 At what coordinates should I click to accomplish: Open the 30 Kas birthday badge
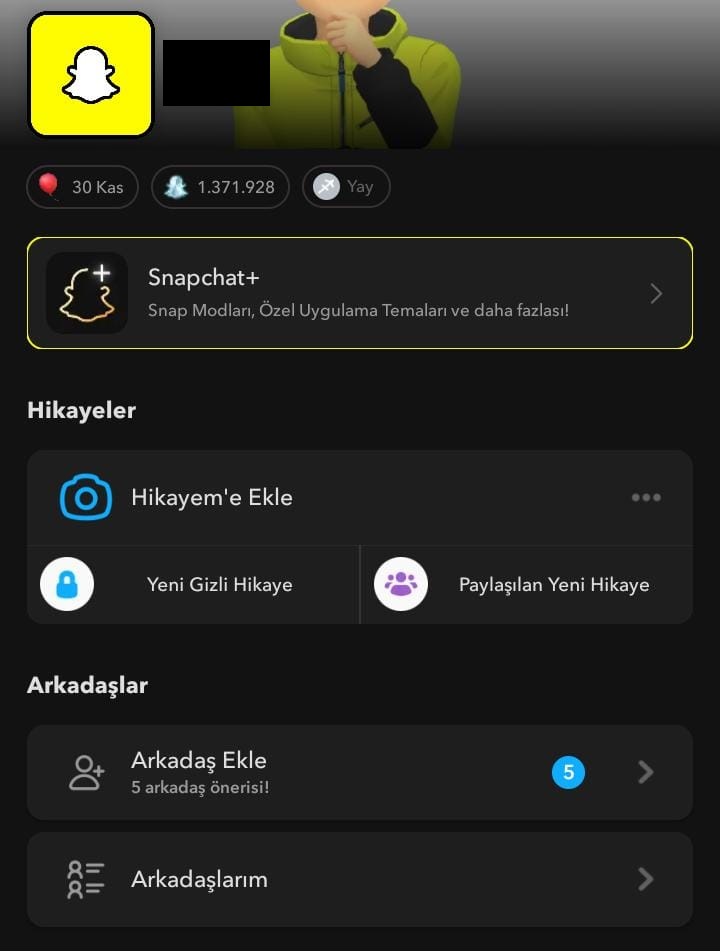(82, 187)
